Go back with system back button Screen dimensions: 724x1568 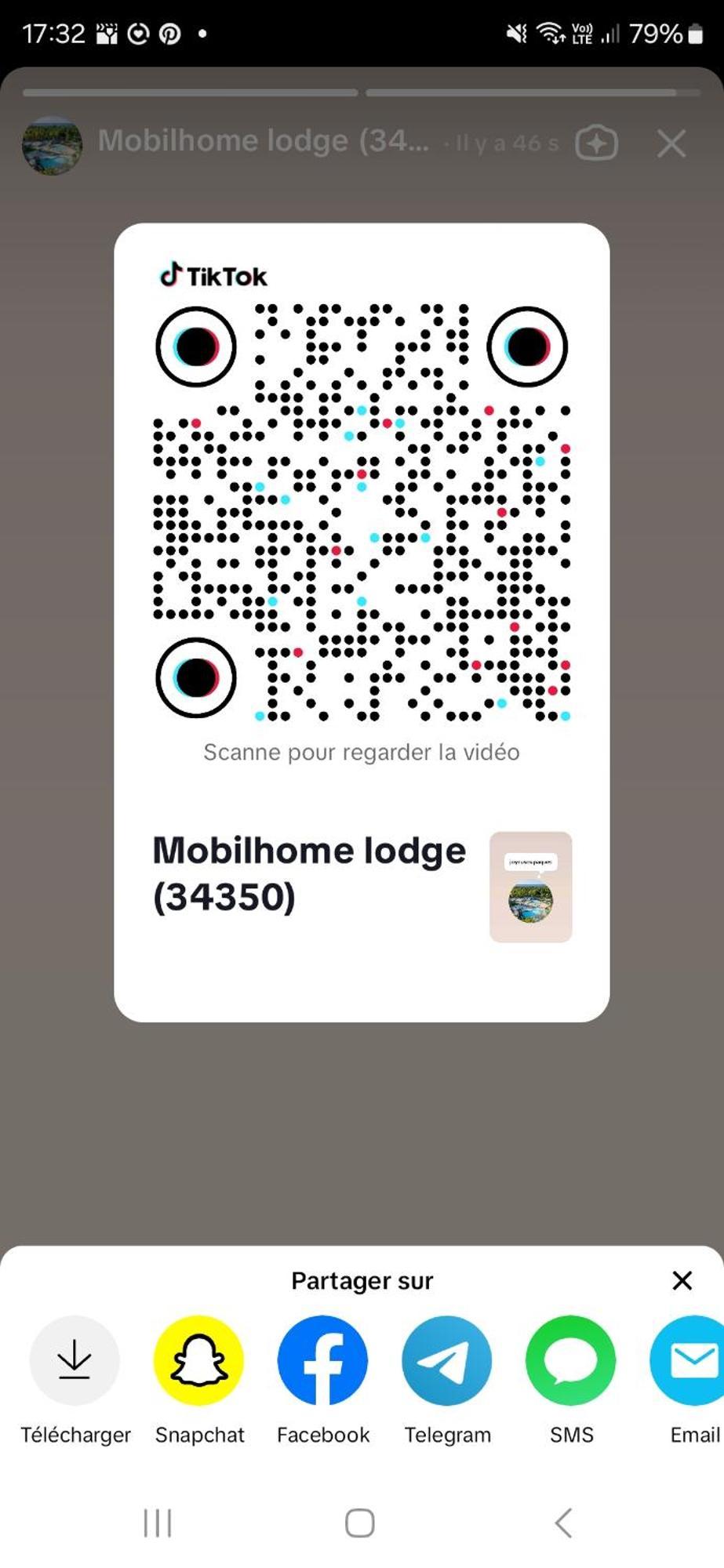coord(563,1523)
